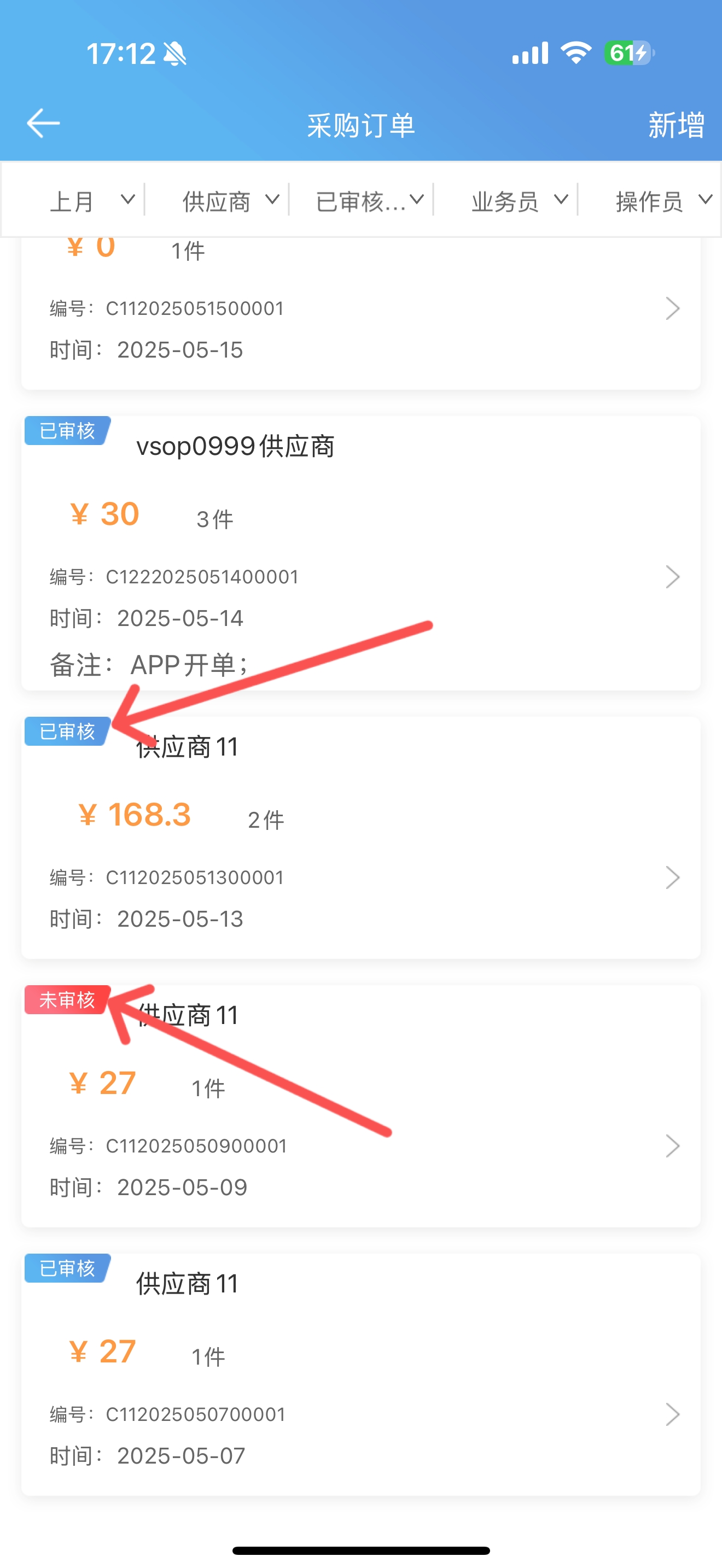
Task: Open order C112025051500001 dated 2025-05-15
Action: pos(361,313)
